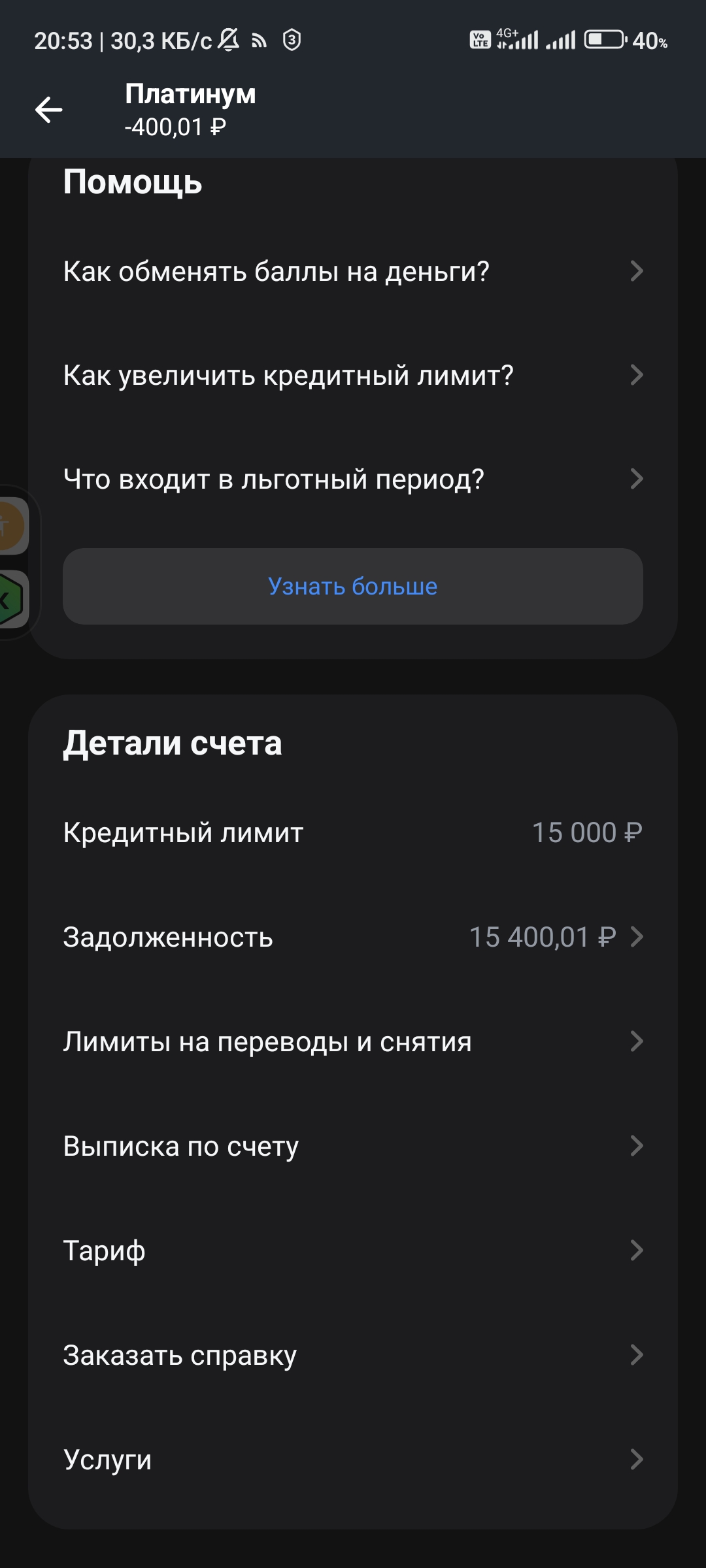Screen dimensions: 706x1568
Task: Open 'Выписка по счету'
Action: (353, 1146)
